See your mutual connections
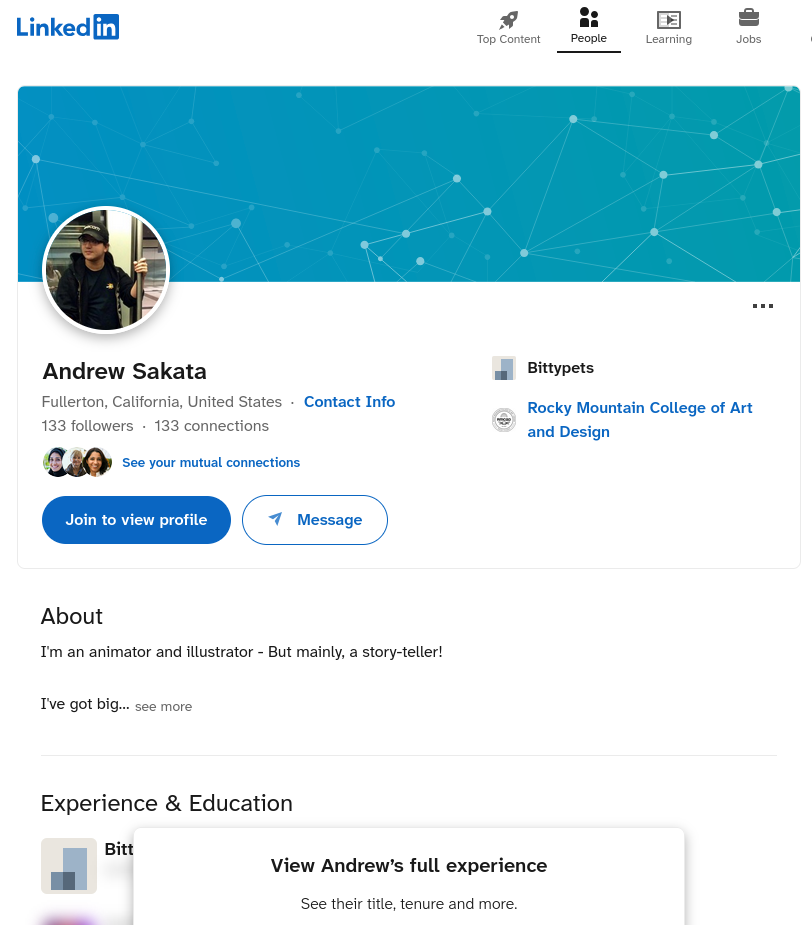 pyautogui.click(x=210, y=463)
